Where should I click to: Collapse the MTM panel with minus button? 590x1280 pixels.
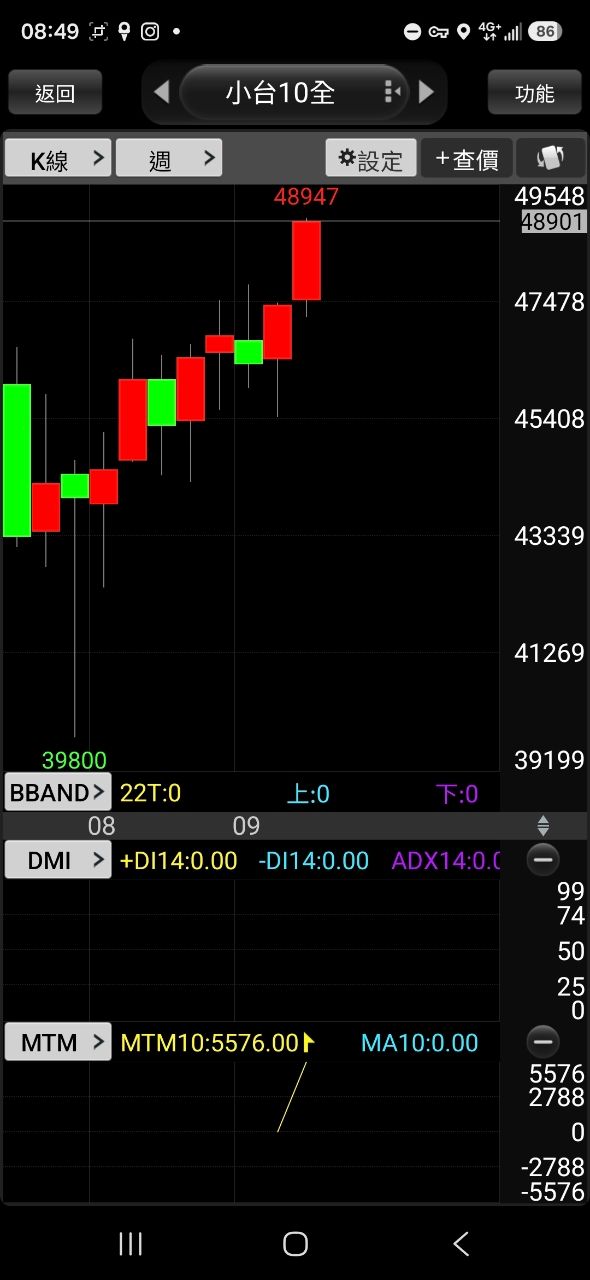pos(543,1042)
